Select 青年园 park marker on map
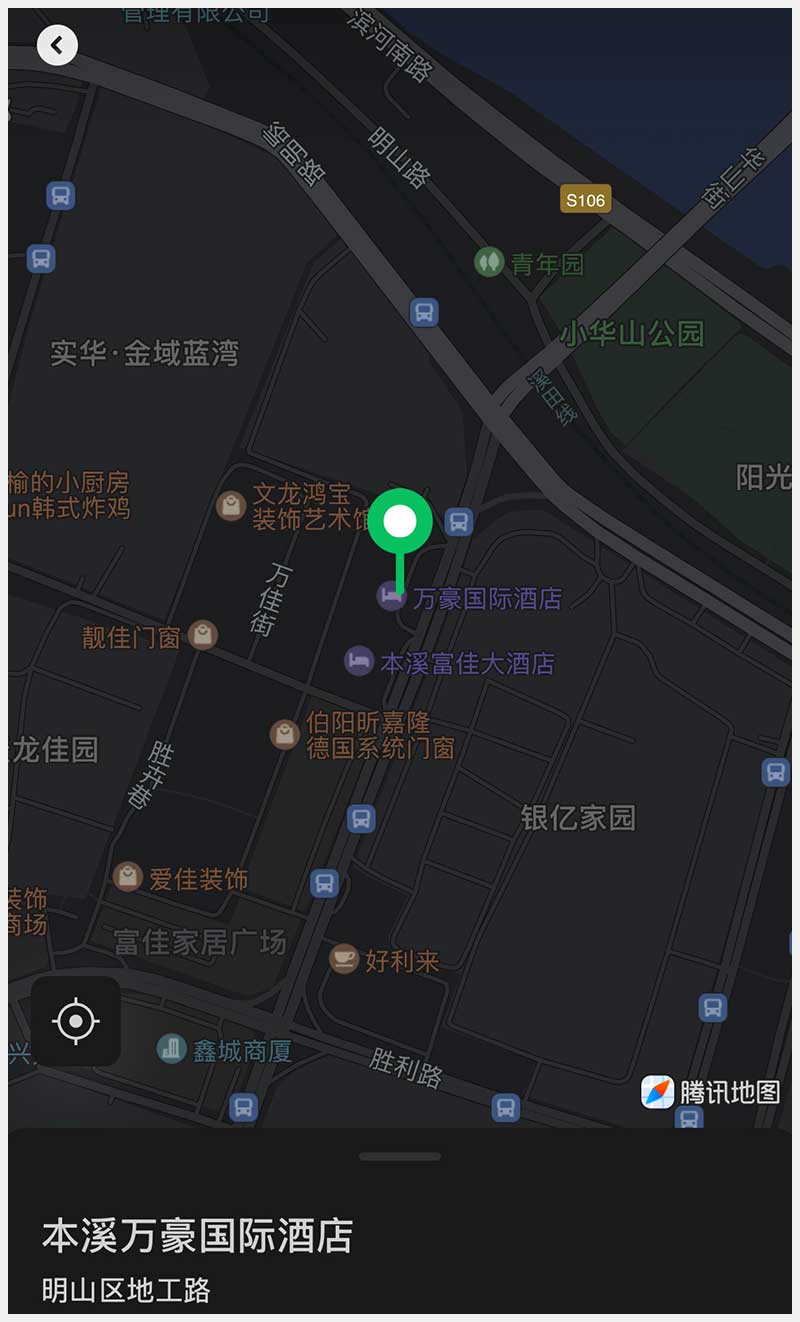 [489, 263]
